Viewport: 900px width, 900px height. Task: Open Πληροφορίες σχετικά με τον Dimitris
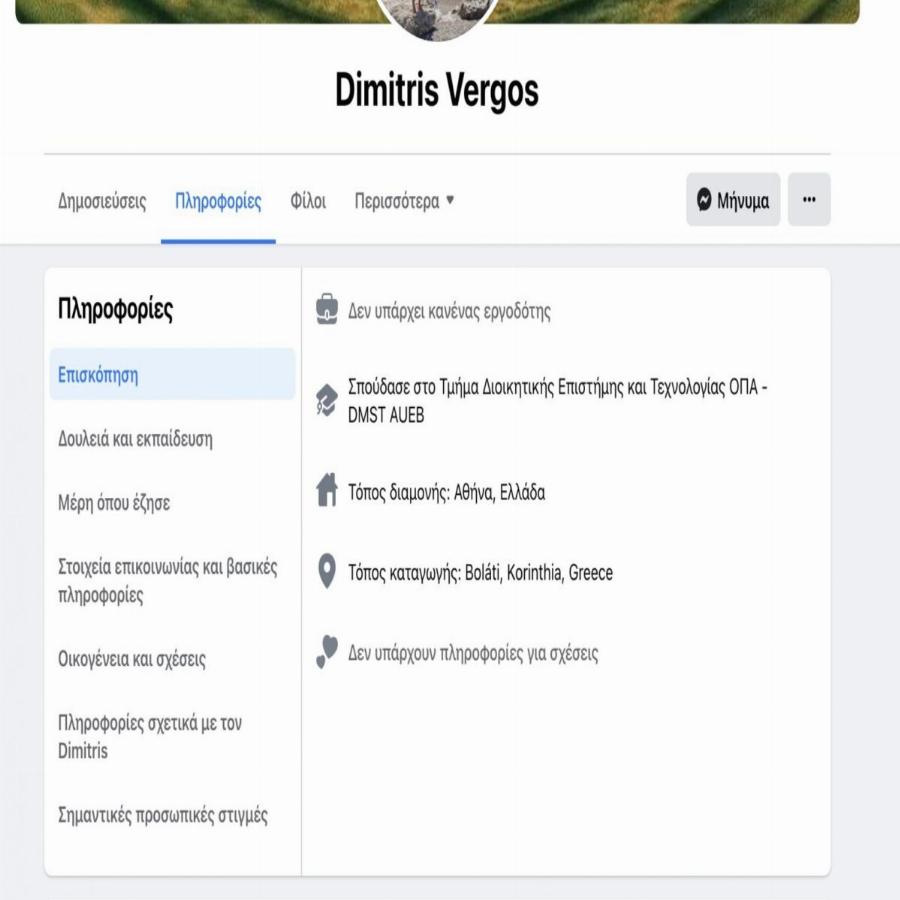pyautogui.click(x=150, y=736)
